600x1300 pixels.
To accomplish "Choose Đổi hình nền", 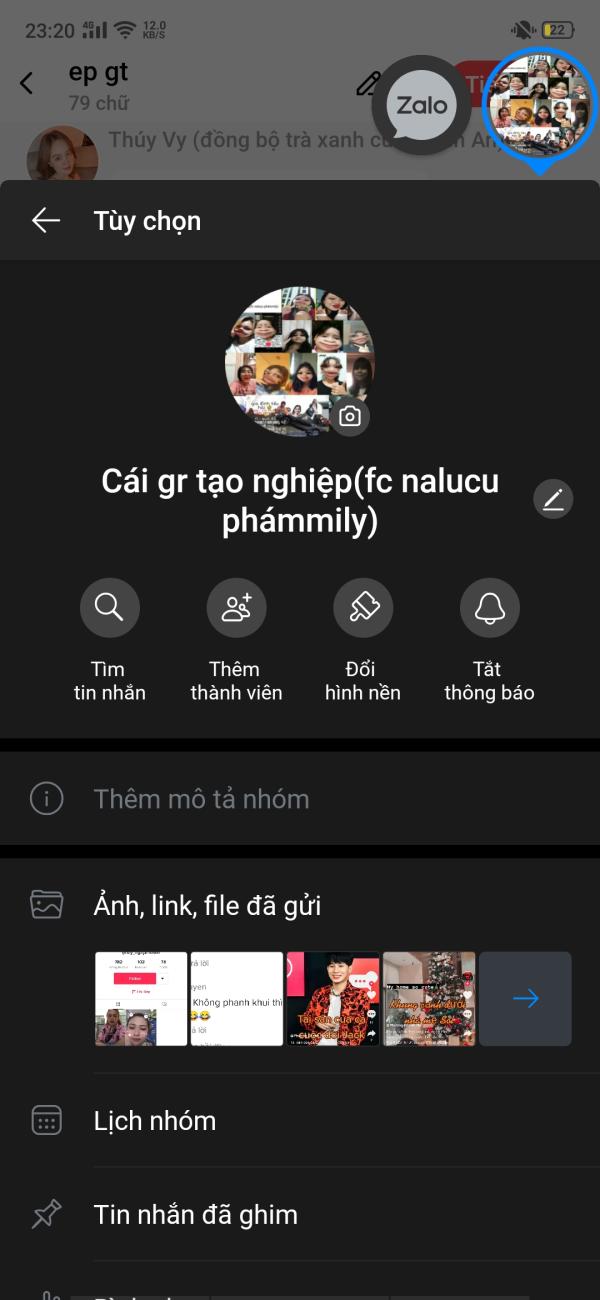I will [363, 607].
